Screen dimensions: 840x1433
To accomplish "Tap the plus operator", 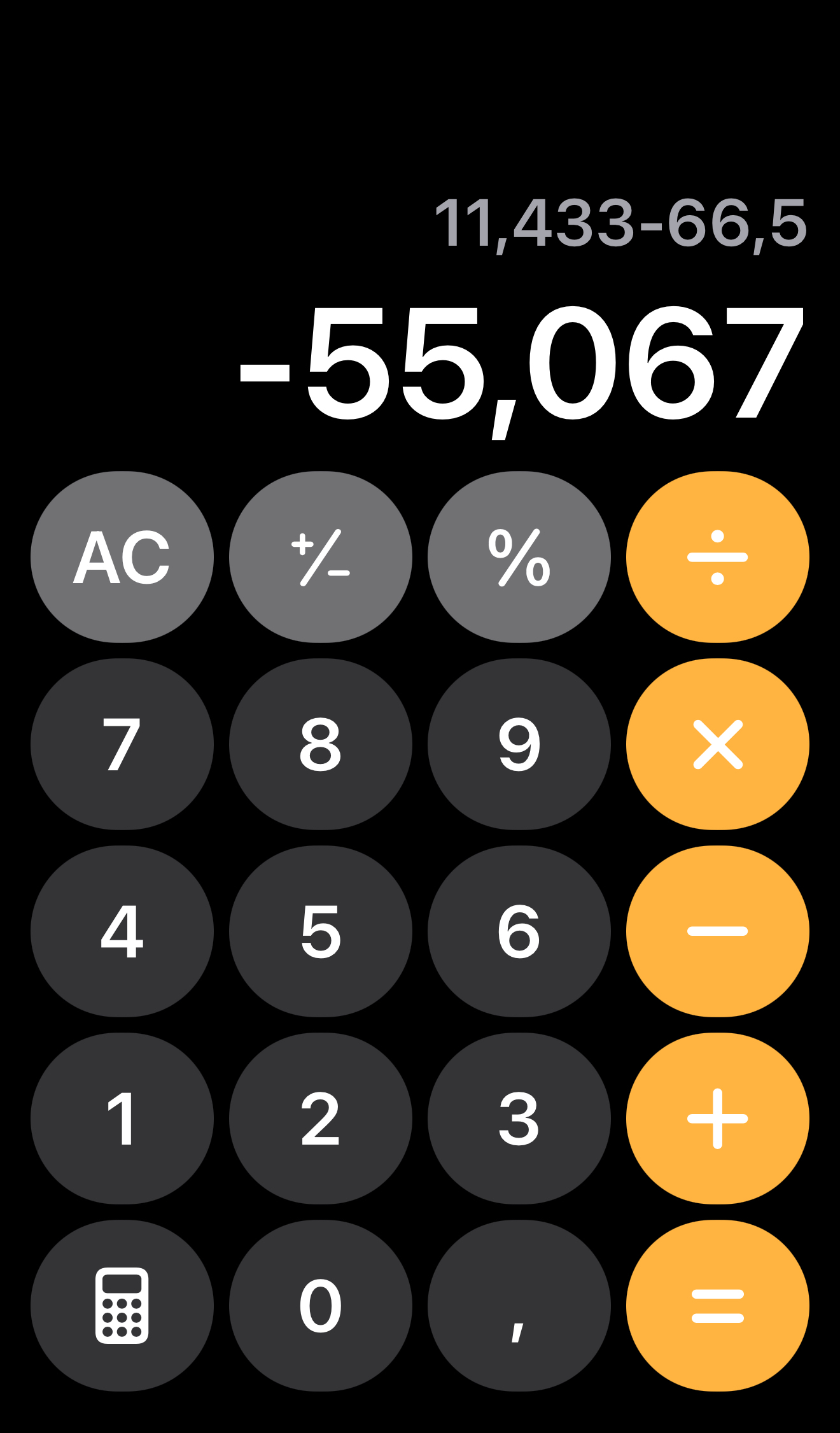I will 717,1119.
